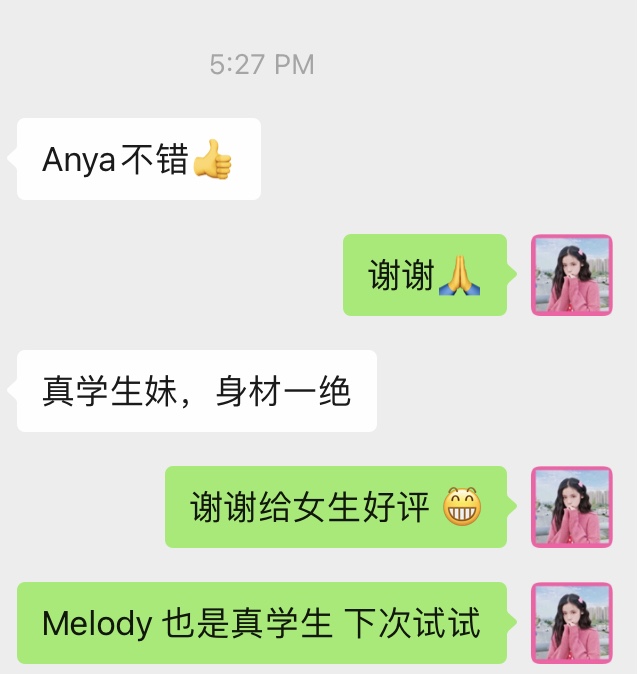View profile from avatar beside the Melody message
Screen dimensions: 637x674
pyautogui.click(x=571, y=624)
